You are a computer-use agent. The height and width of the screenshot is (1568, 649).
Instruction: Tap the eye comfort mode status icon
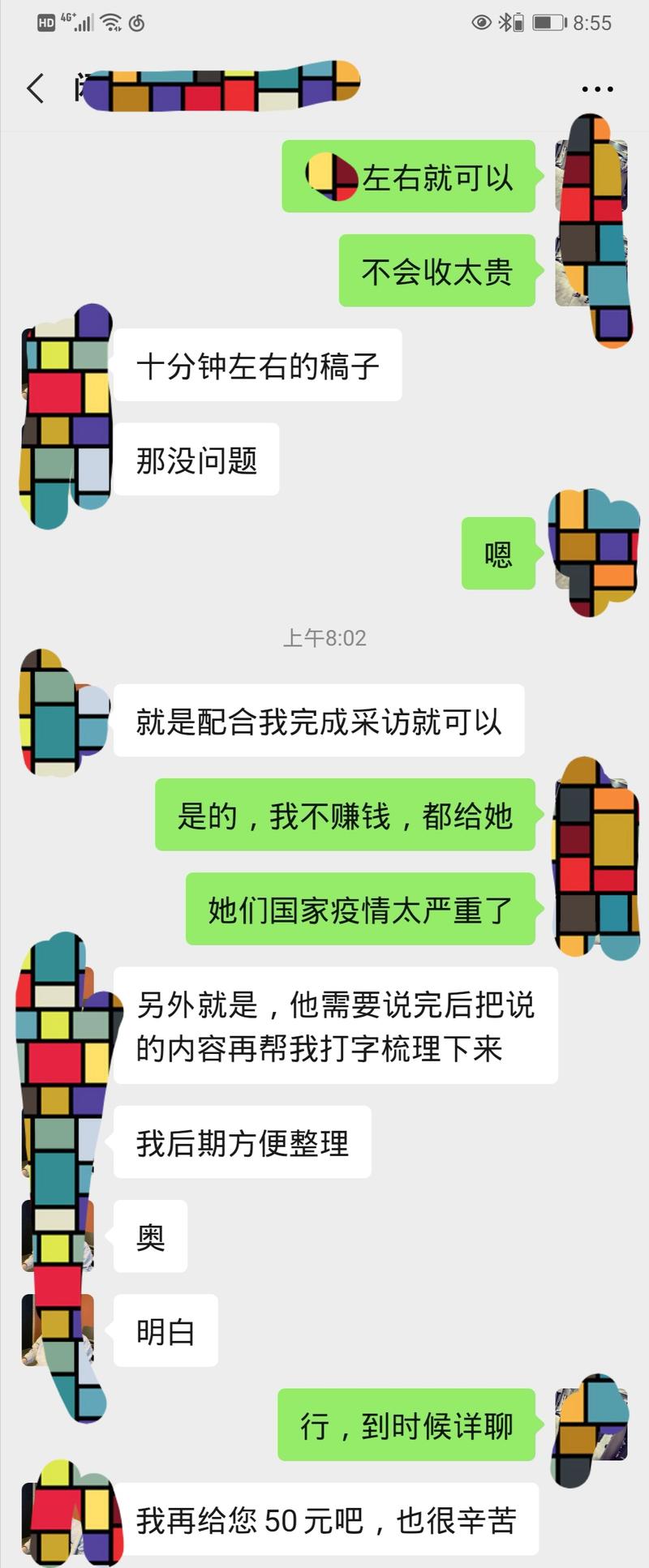480,24
